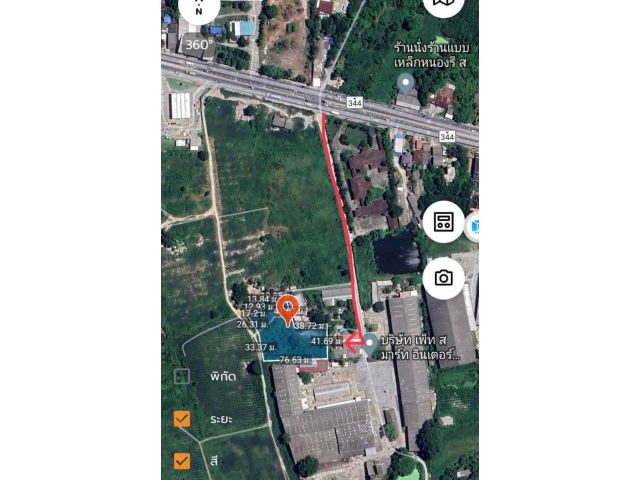
Task: Enable the พิกัด coordinates checkbox
Action: 182,377
